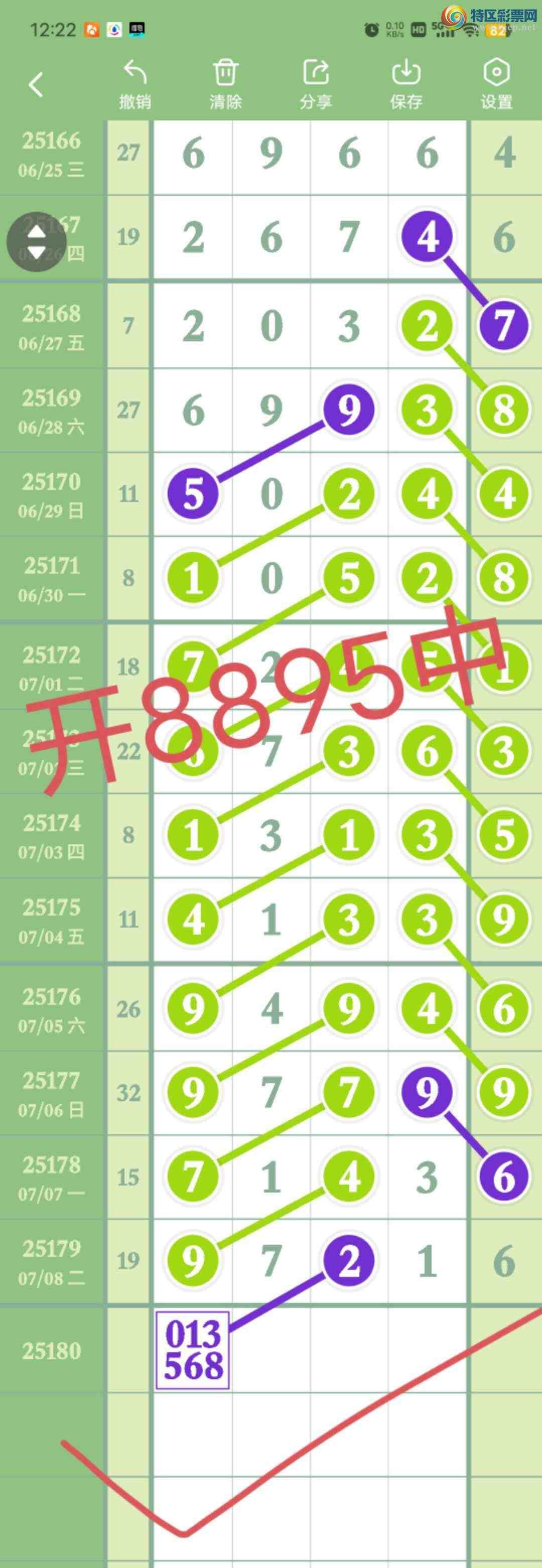Clear all marks with 清除

click(x=225, y=85)
